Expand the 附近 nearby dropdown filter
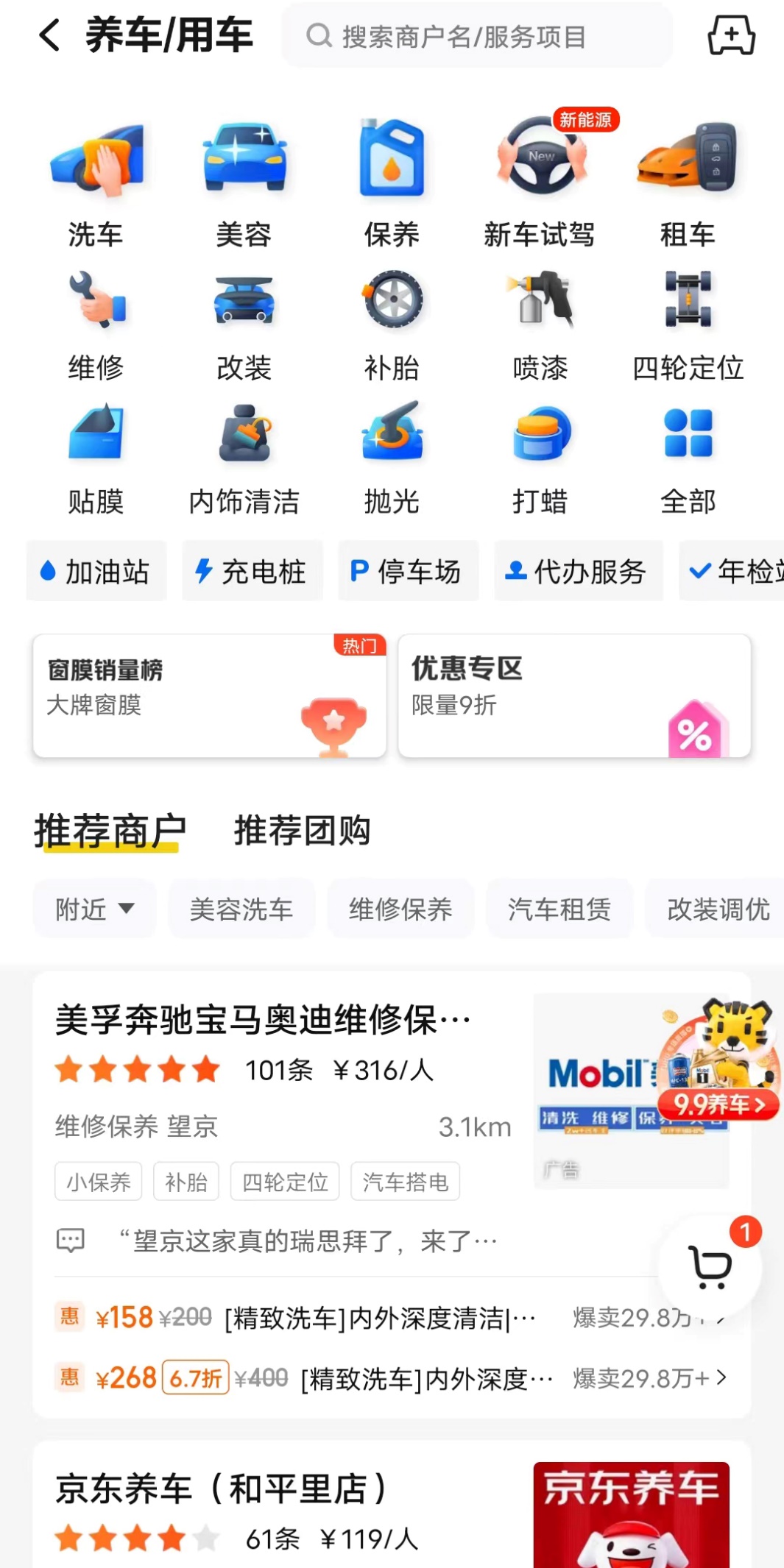Image resolution: width=784 pixels, height=1568 pixels. 95,909
